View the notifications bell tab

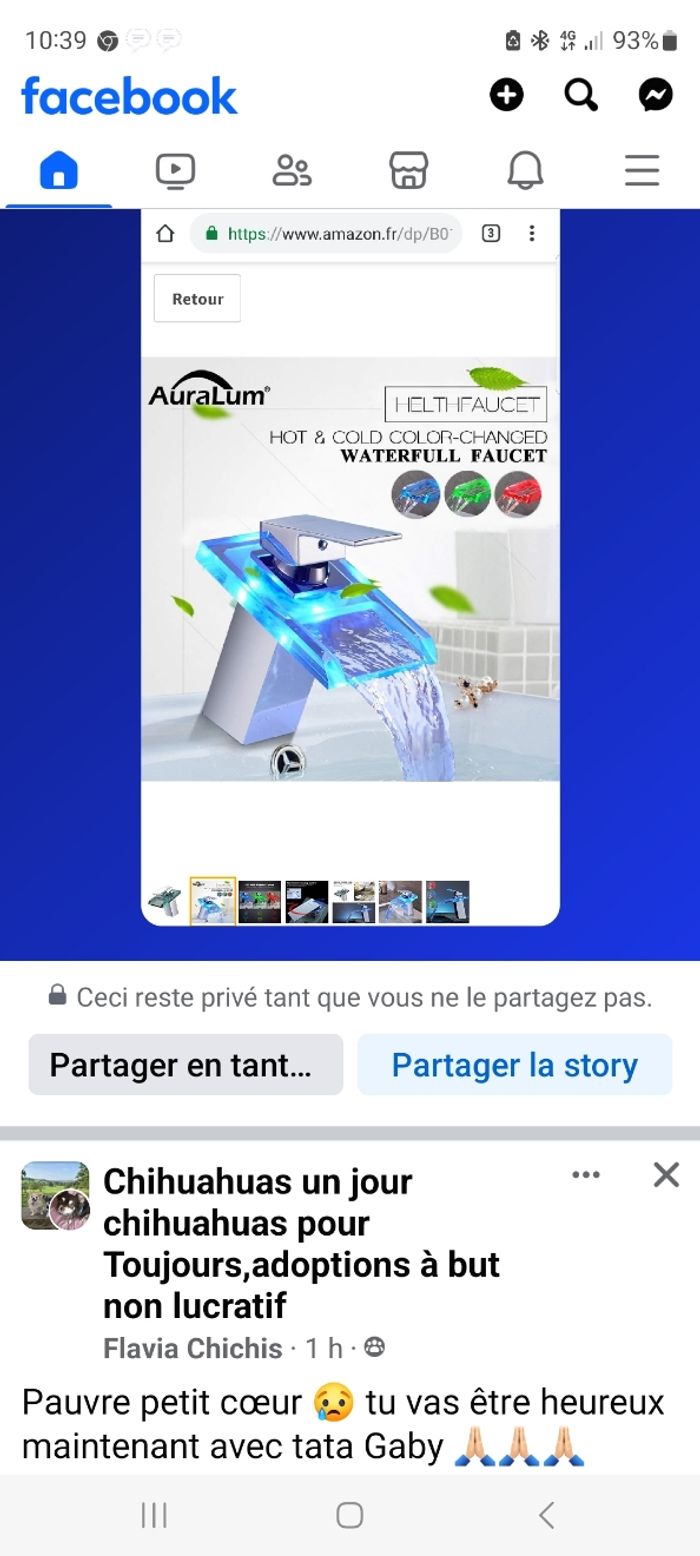pyautogui.click(x=525, y=171)
